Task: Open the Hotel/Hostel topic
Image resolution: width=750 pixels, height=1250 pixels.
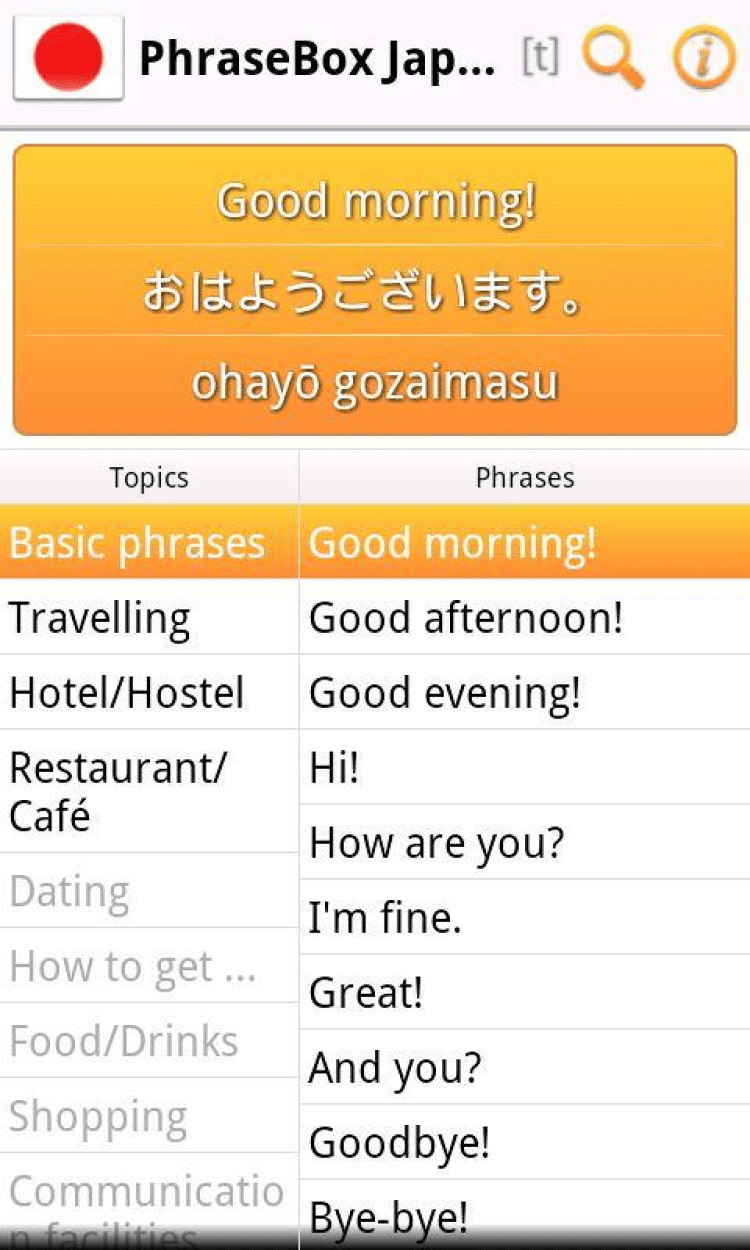Action: 149,692
